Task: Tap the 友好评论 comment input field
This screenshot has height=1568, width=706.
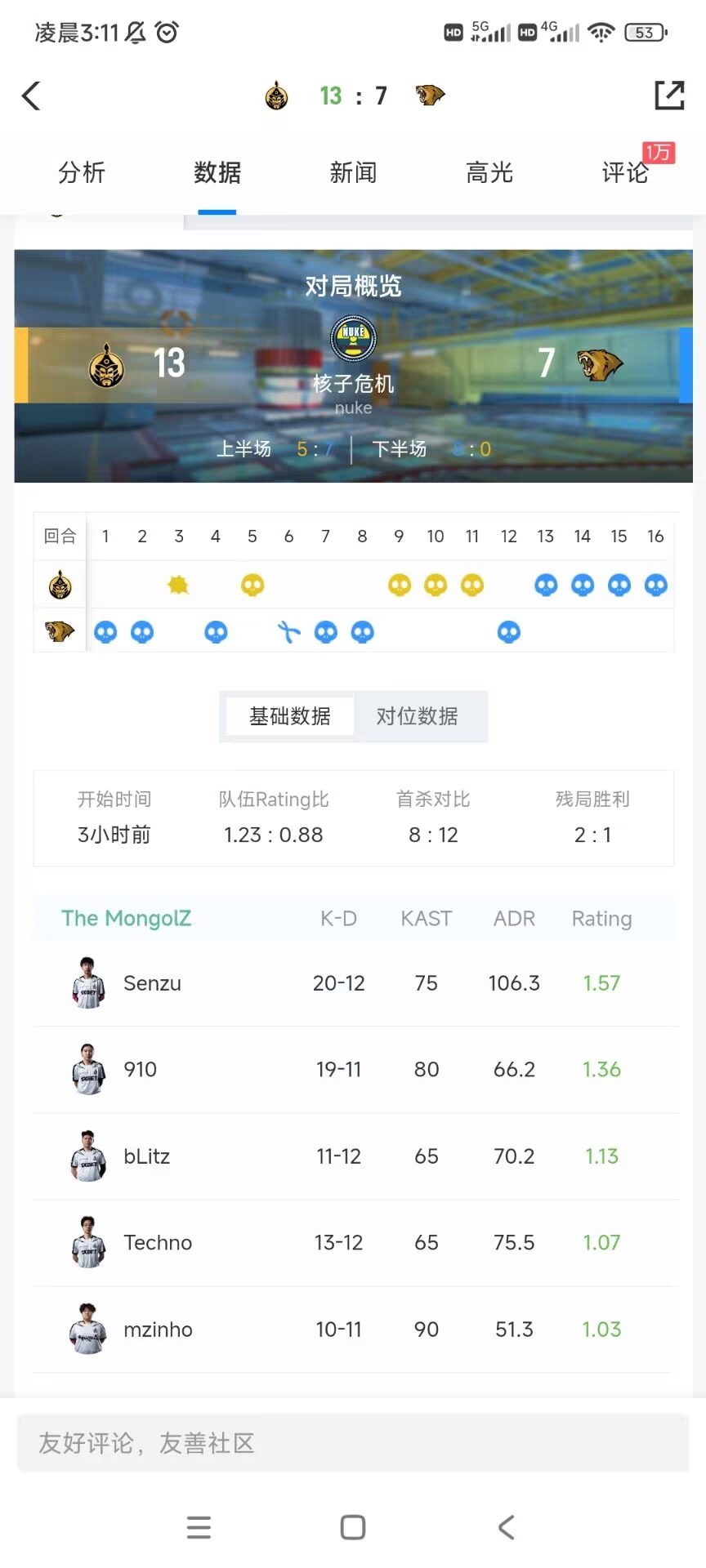Action: 353,1443
